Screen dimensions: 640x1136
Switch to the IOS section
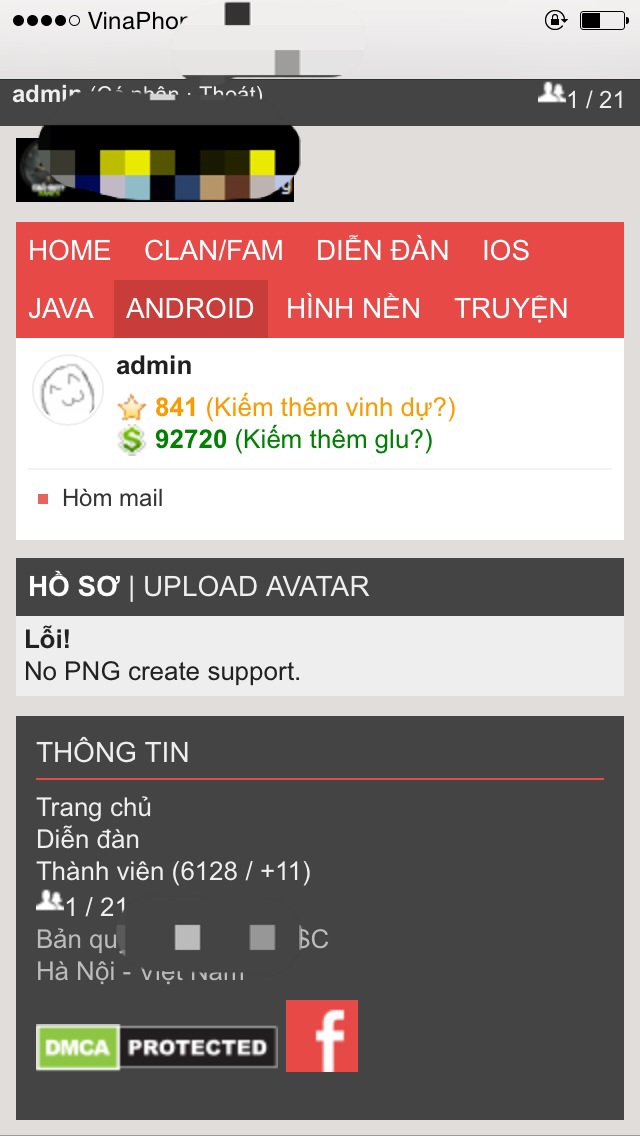pyautogui.click(x=505, y=250)
